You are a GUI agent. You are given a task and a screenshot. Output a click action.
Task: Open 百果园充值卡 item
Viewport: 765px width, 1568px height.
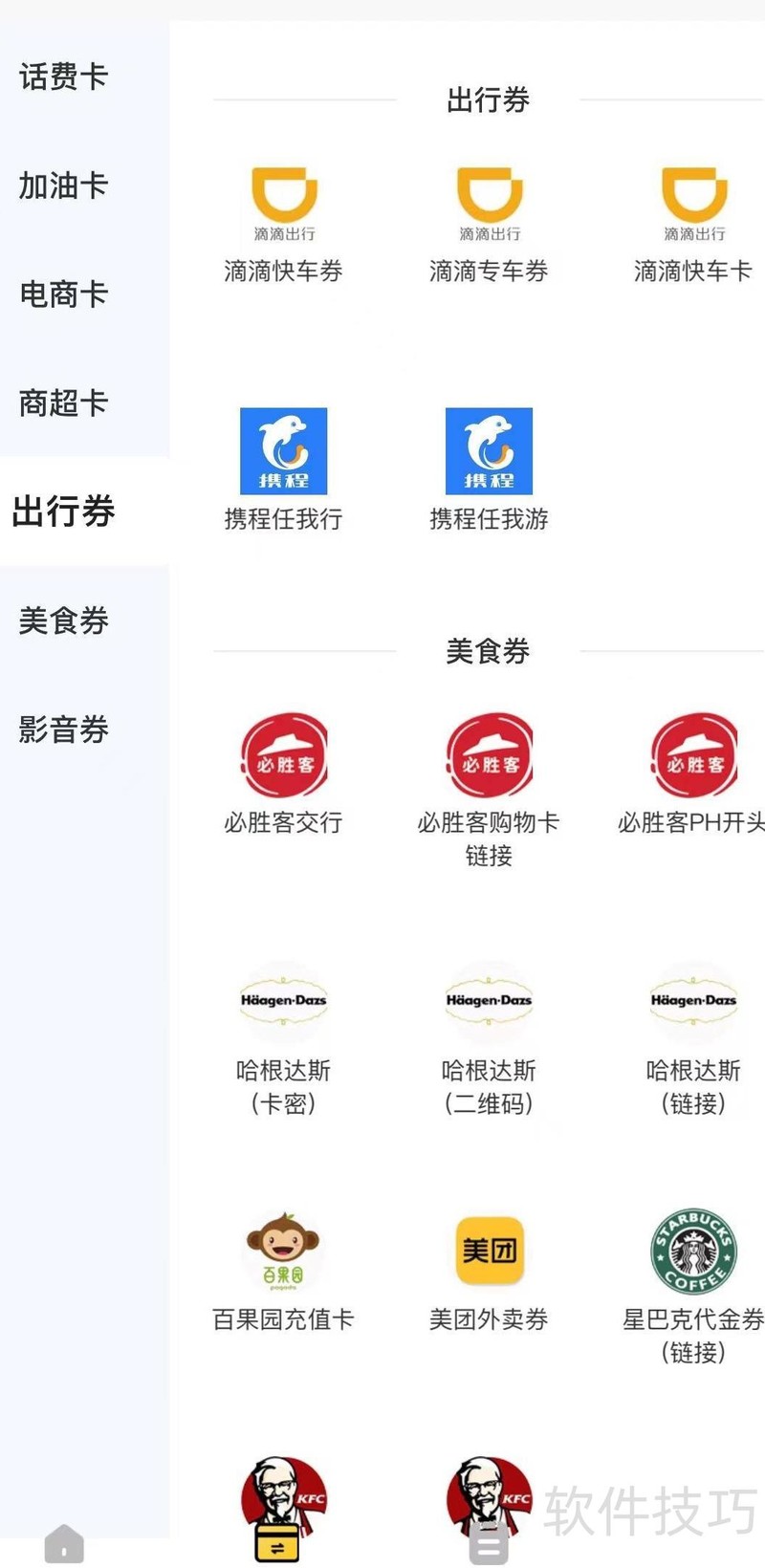tap(283, 1272)
